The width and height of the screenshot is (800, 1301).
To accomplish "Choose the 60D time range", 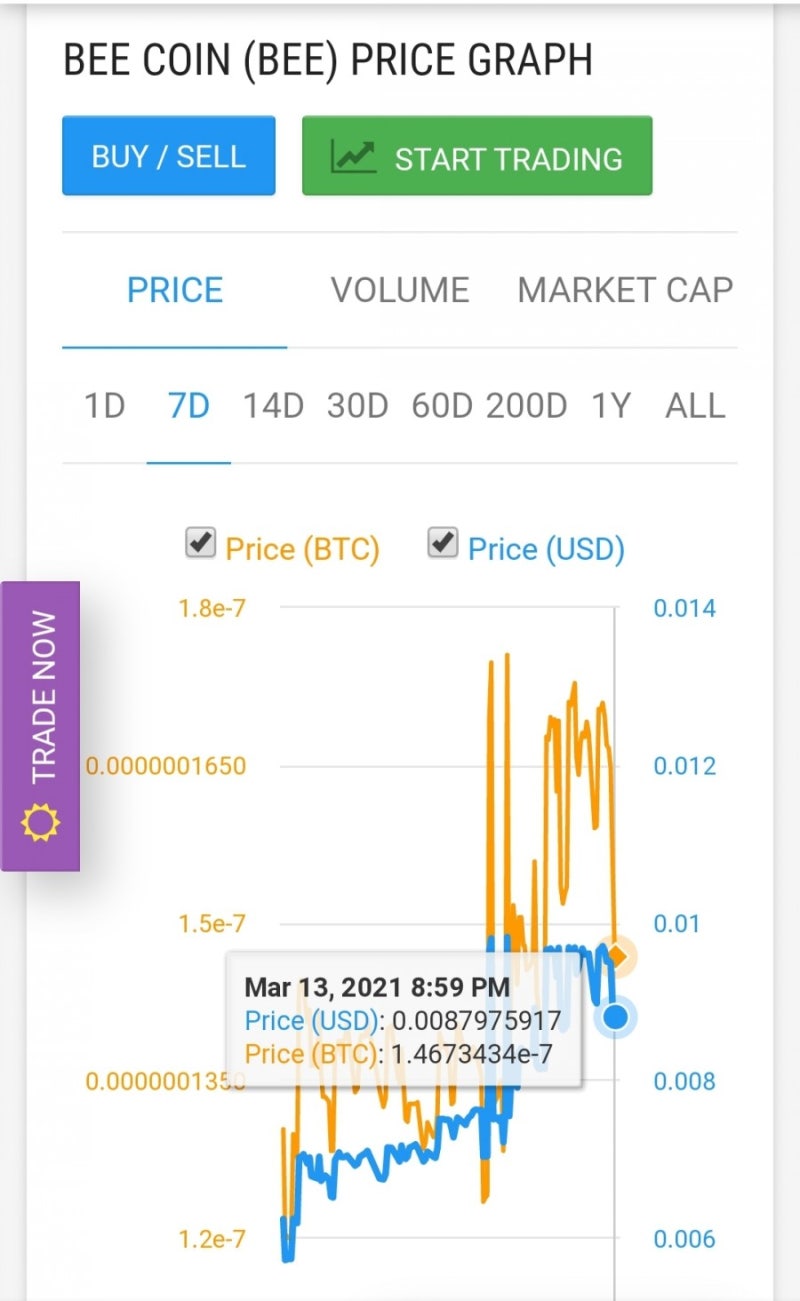I will (x=441, y=406).
